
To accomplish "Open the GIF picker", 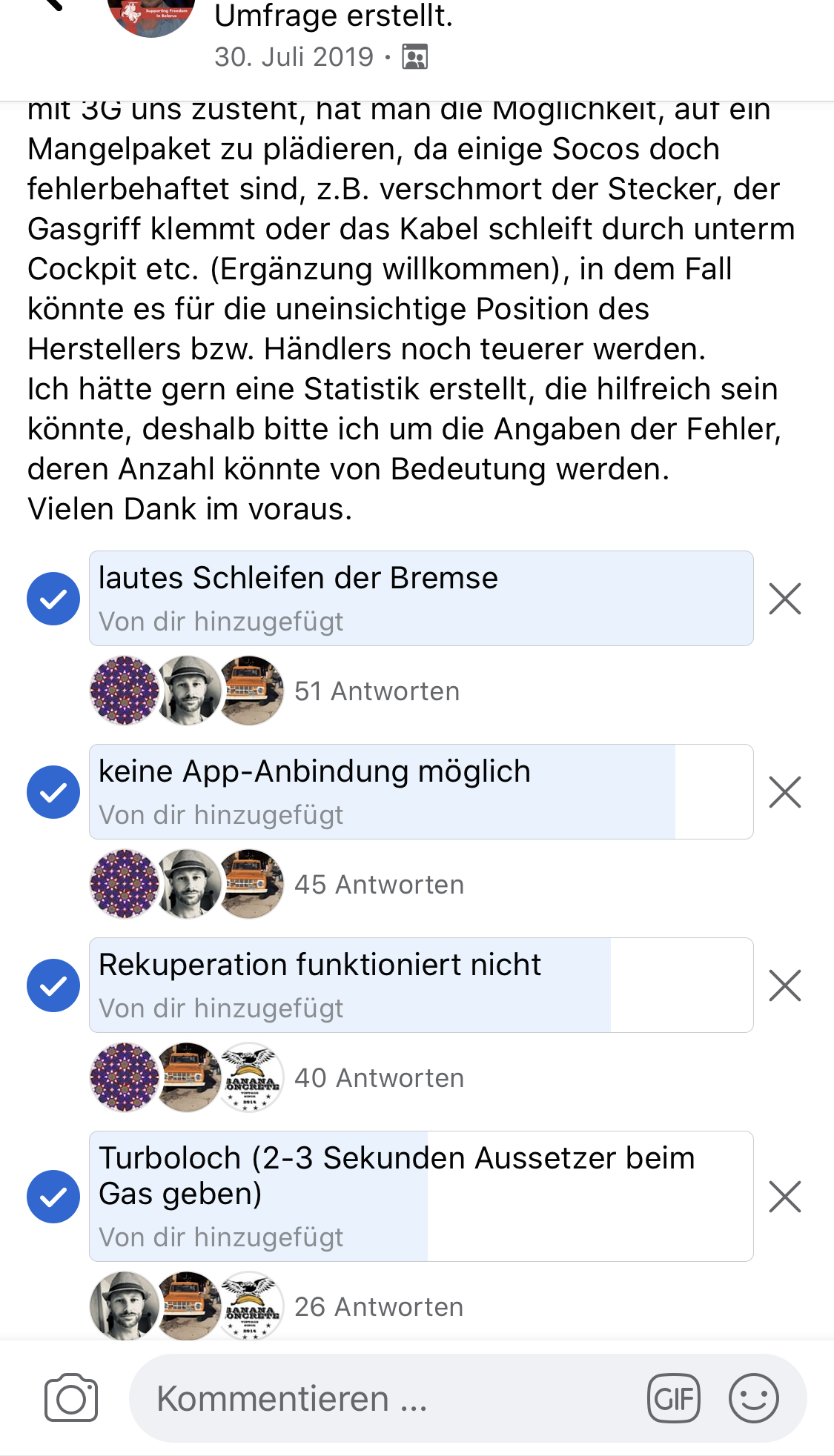I will pos(673,1398).
